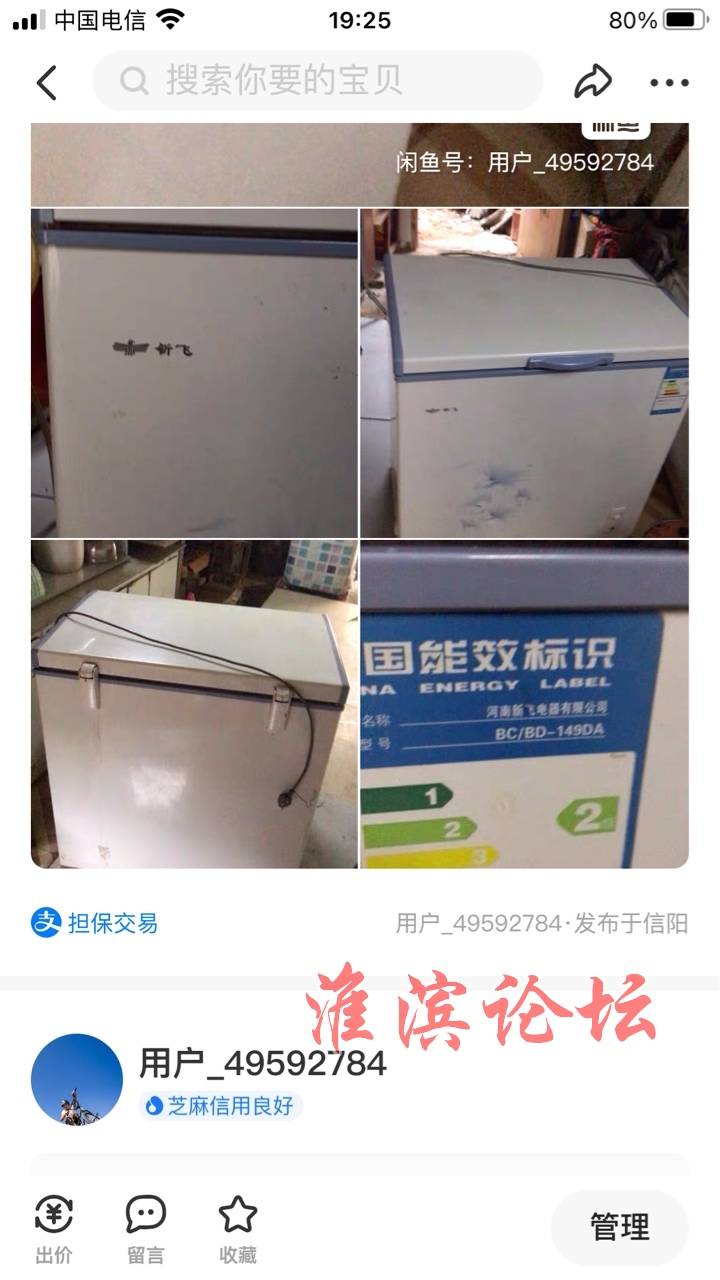Open the 担保交易 guarantee info
Image resolution: width=720 pixels, height=1280 pixels.
click(96, 922)
